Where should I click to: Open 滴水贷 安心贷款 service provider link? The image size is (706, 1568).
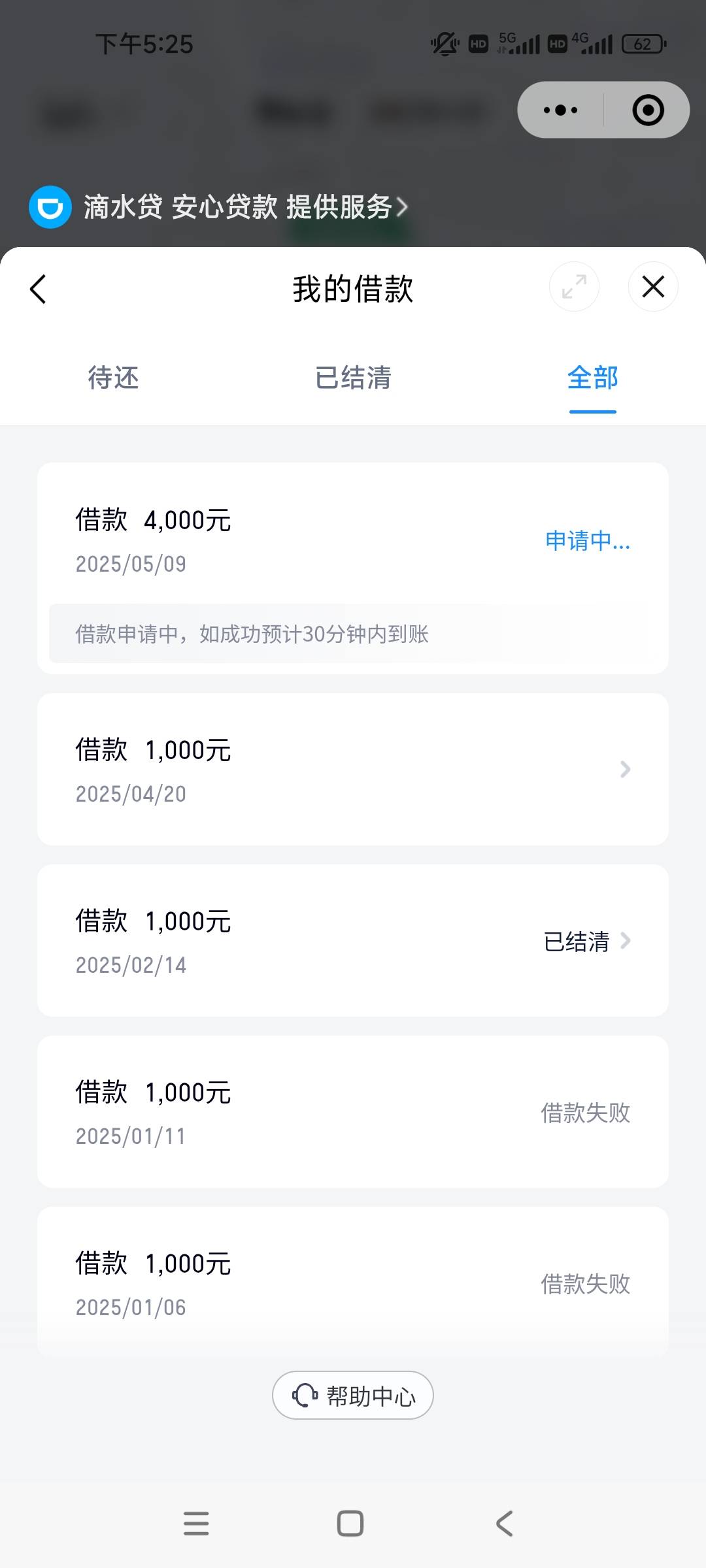click(218, 207)
